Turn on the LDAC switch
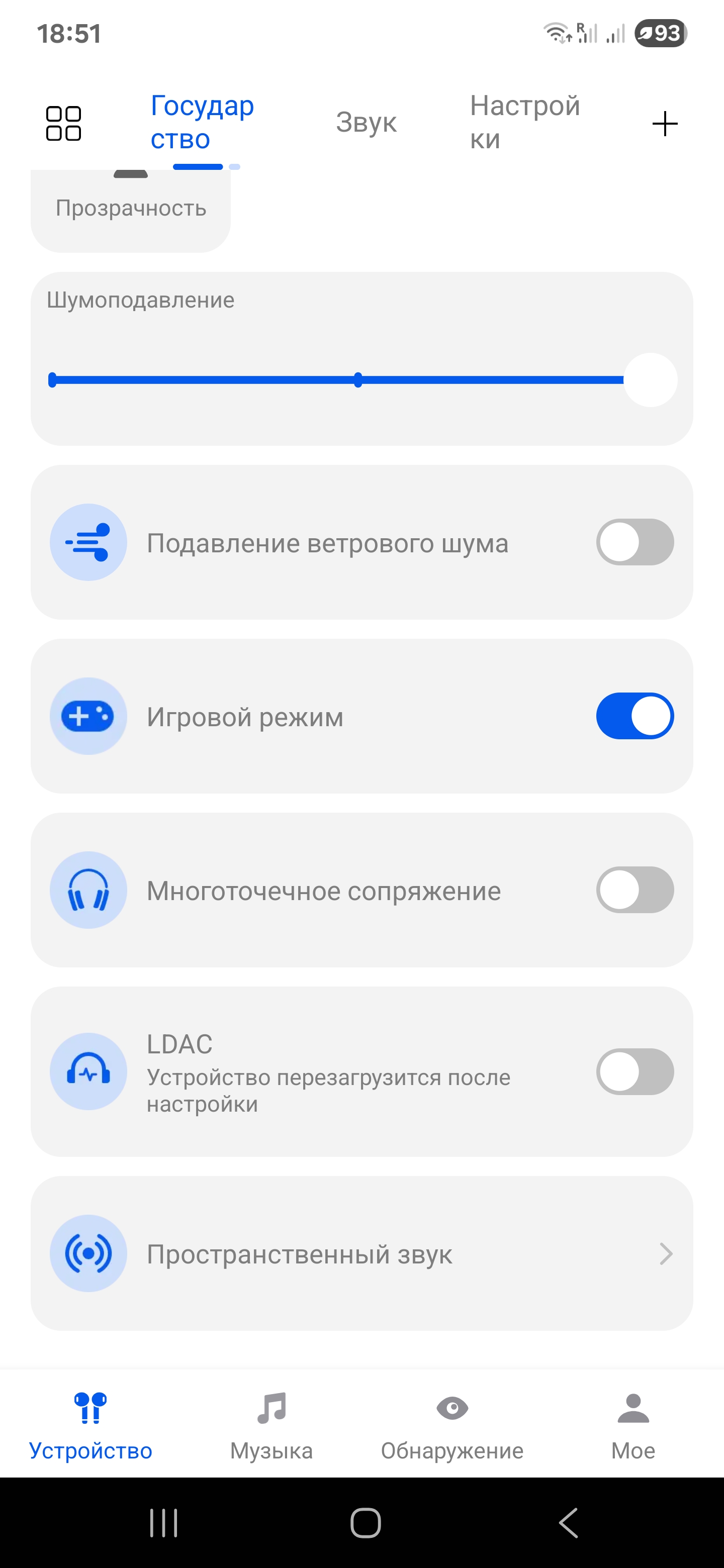Viewport: 724px width, 1568px height. pos(635,1072)
